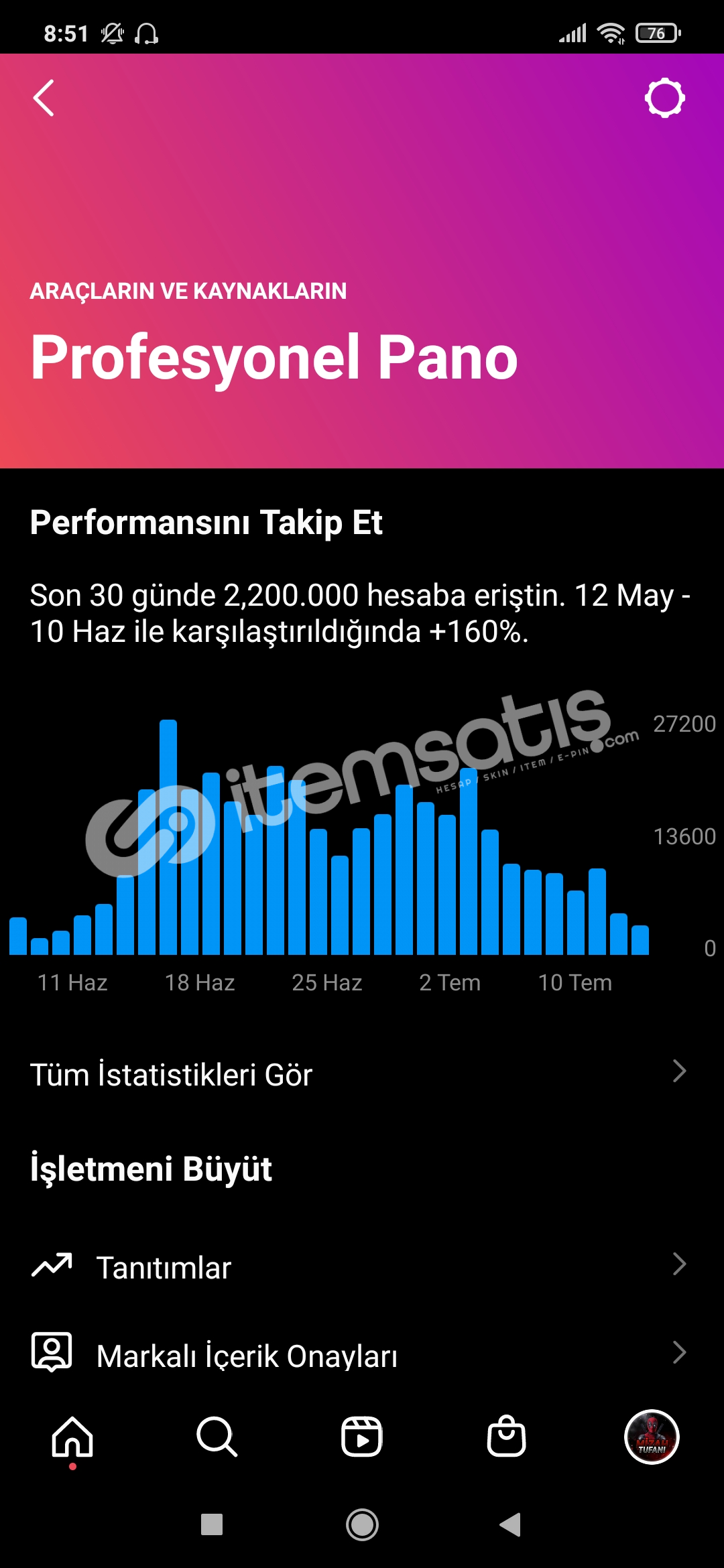Go back using the top-left arrow

[44, 99]
